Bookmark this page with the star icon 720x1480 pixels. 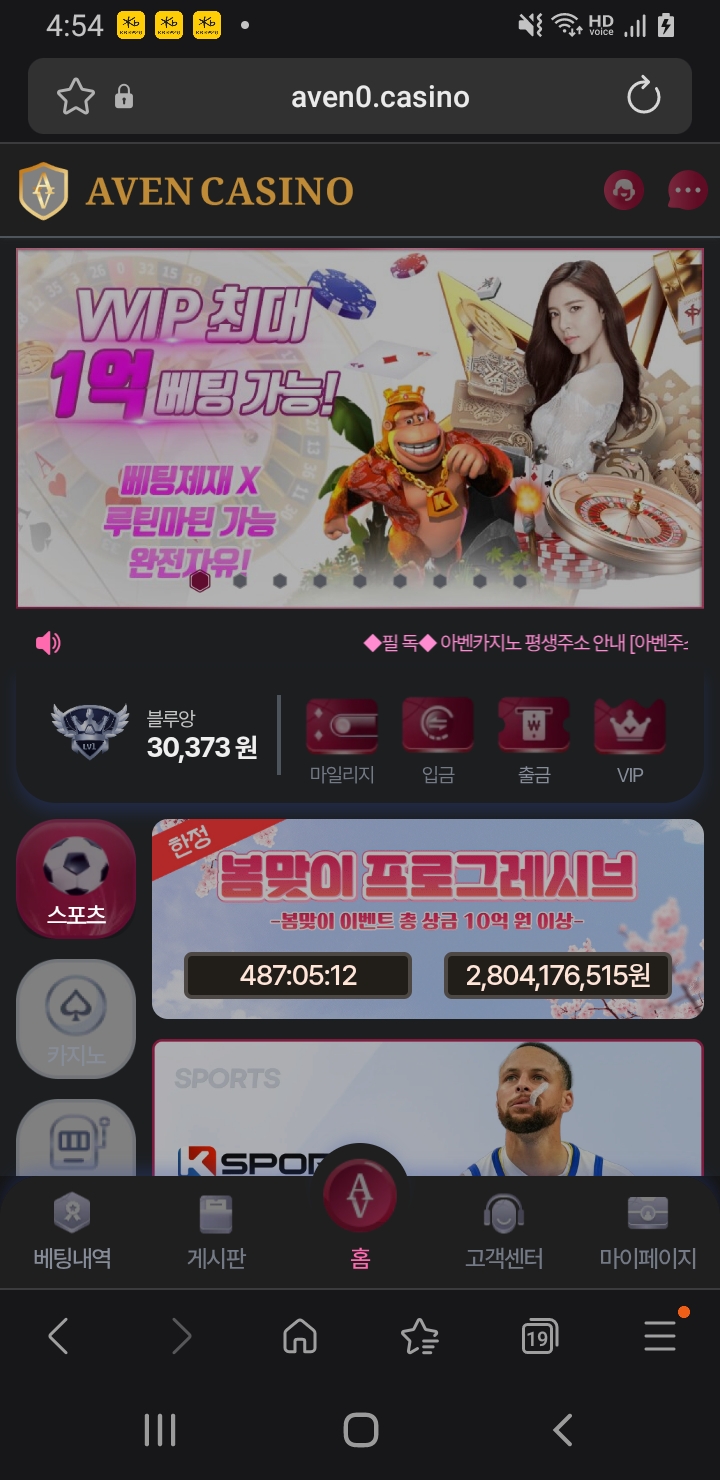pyautogui.click(x=76, y=97)
